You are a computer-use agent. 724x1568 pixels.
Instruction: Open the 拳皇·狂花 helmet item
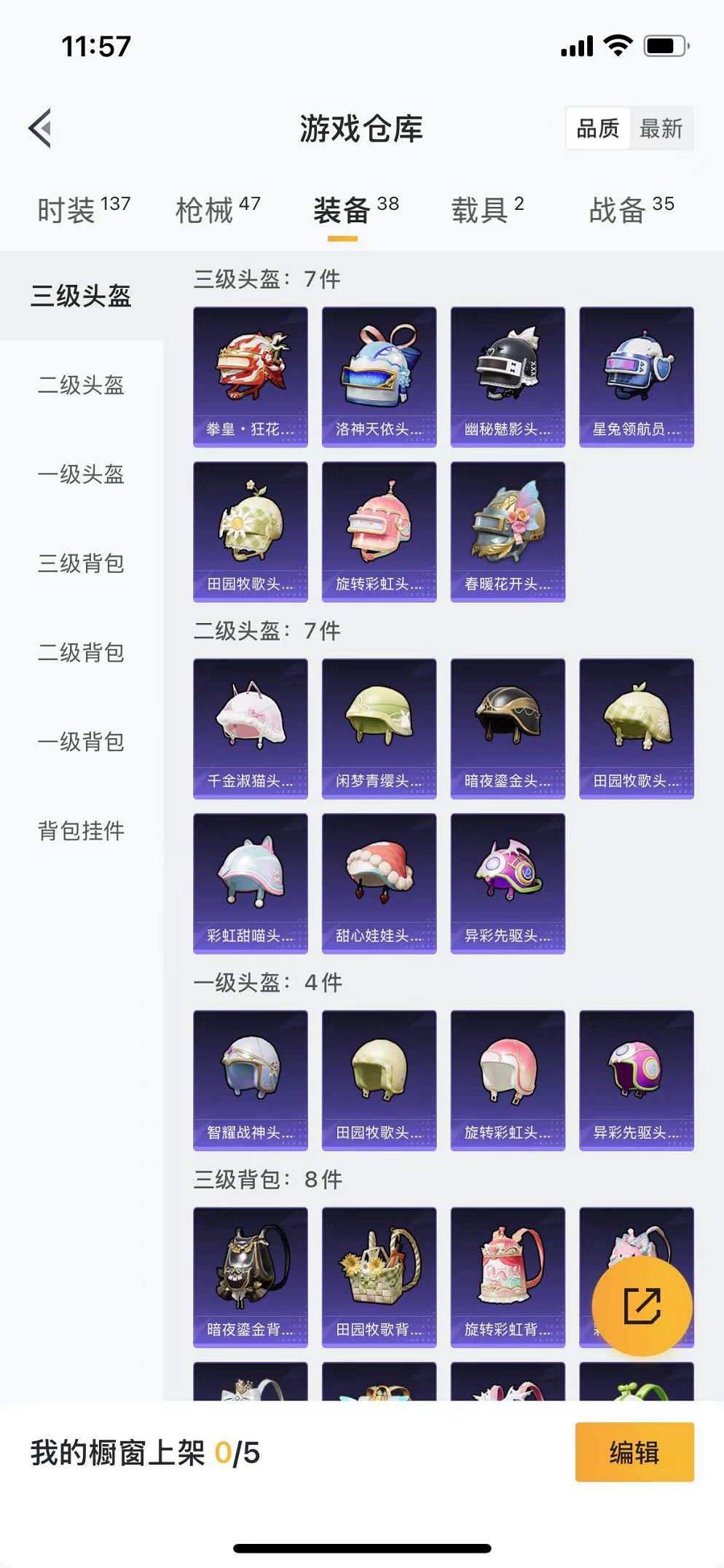tap(251, 376)
